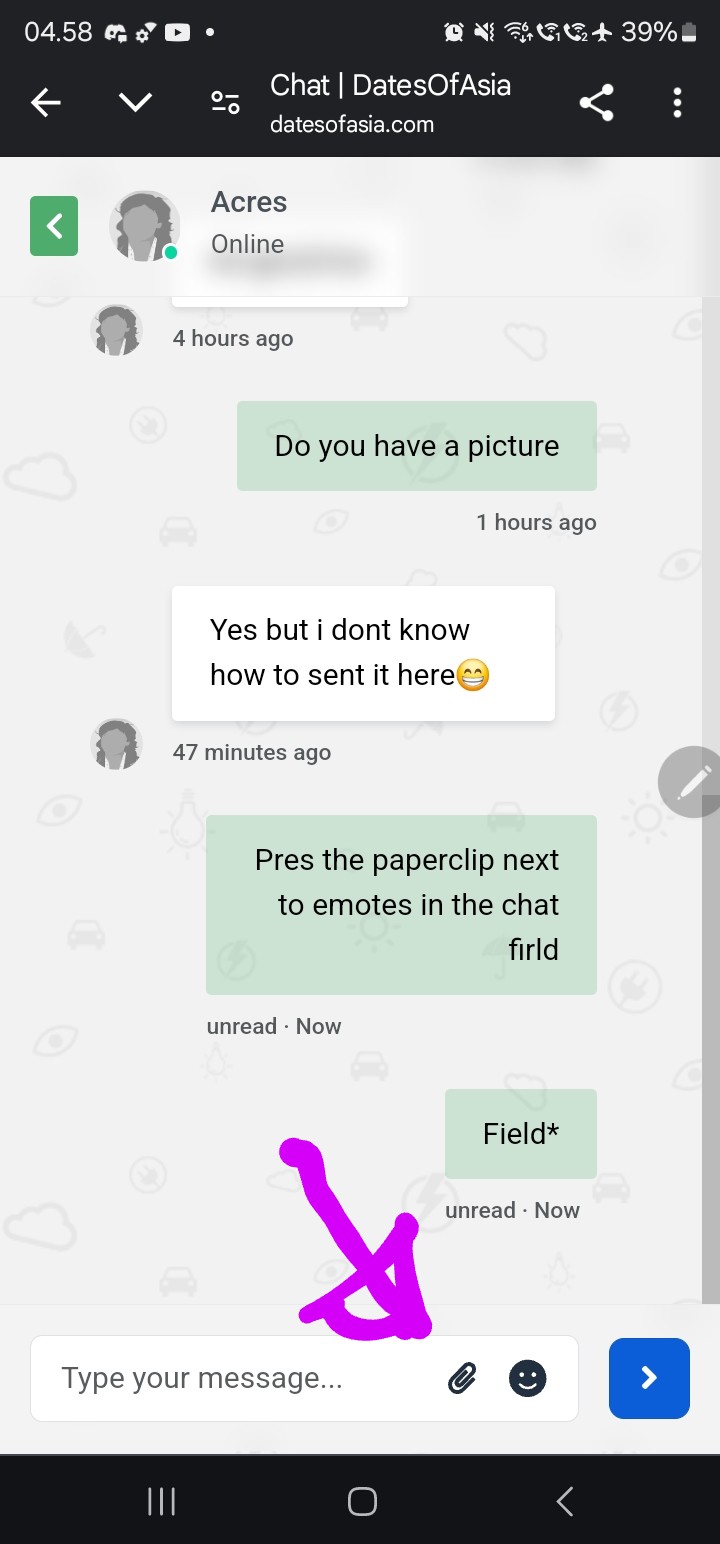Open the emoji picker smiley

click(528, 1379)
